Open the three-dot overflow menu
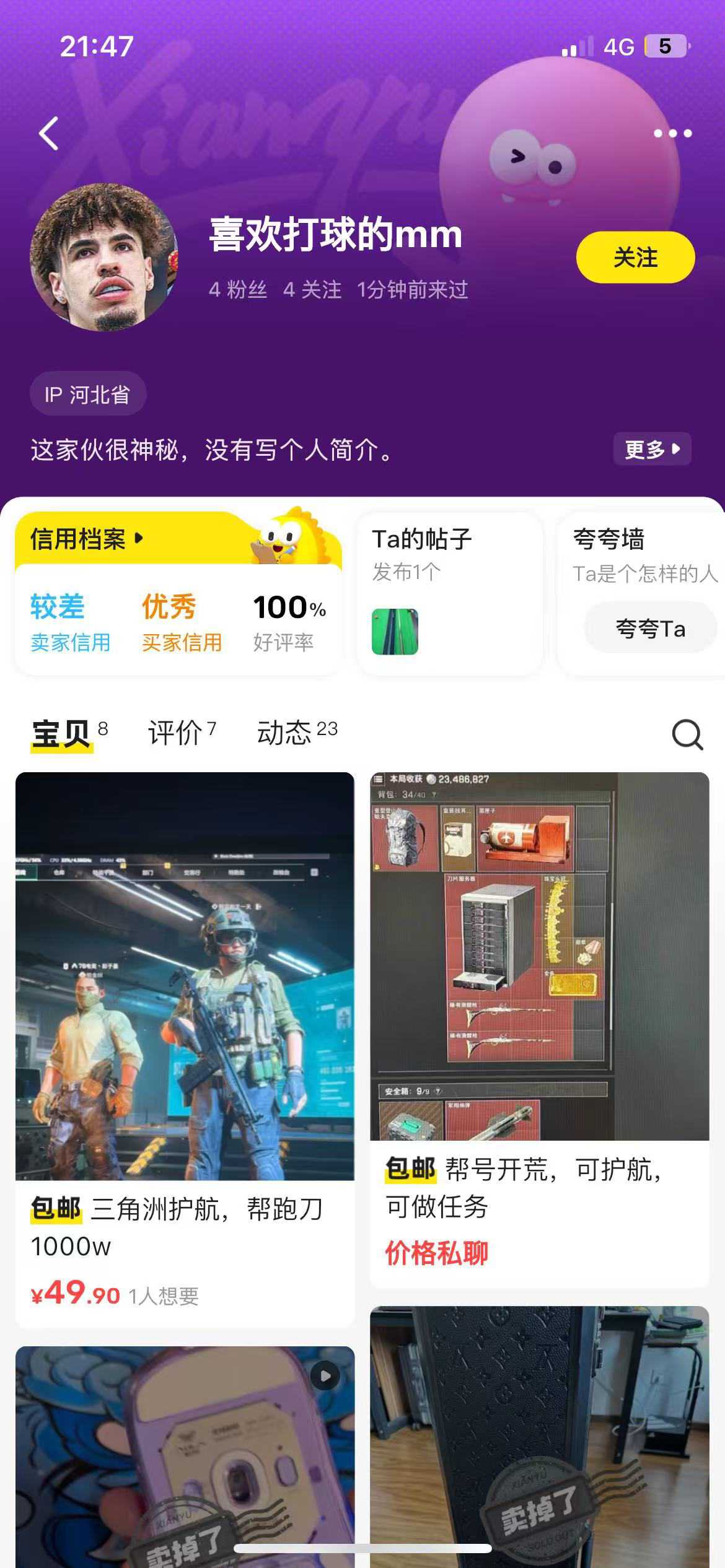Viewport: 725px width, 1568px height. point(672,133)
